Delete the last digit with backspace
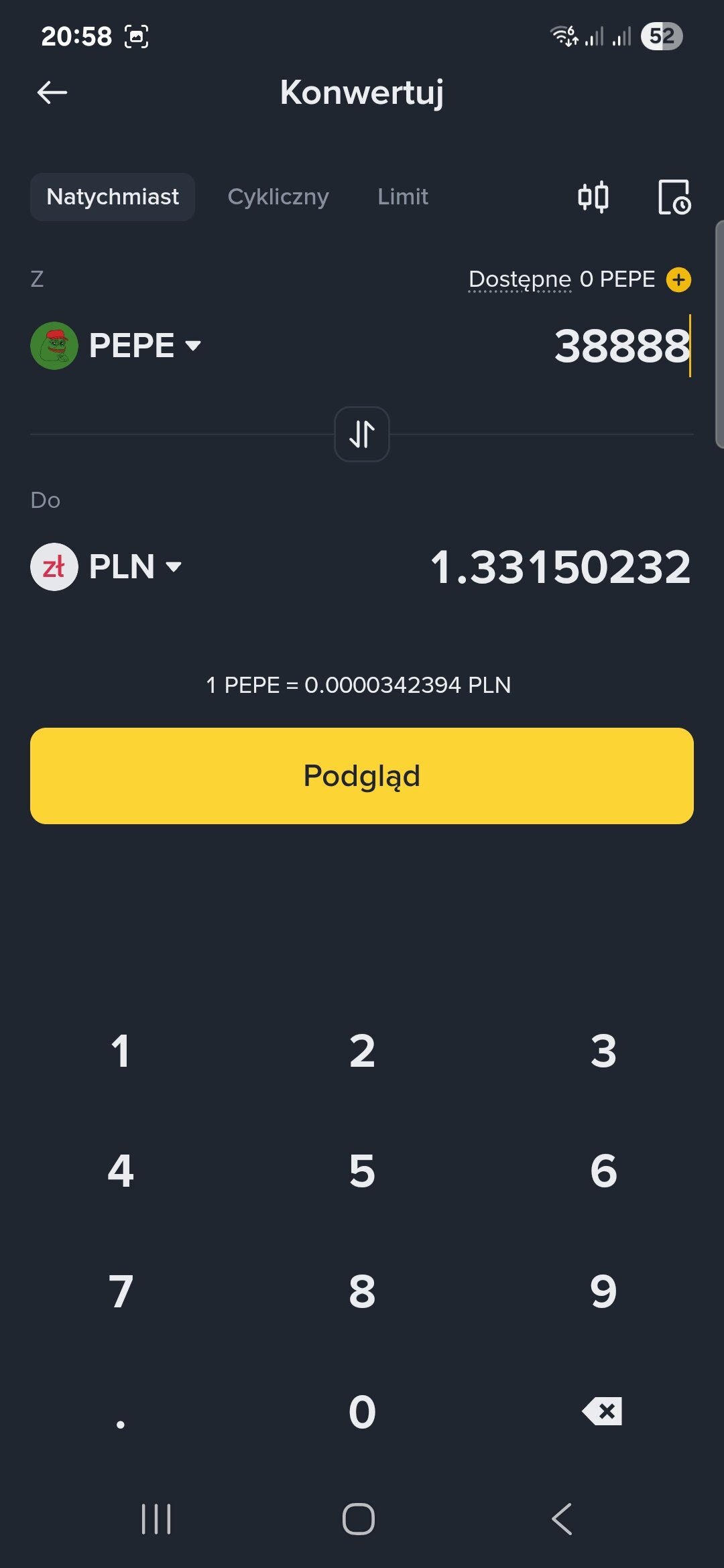This screenshot has height=1568, width=724. pos(603,1411)
